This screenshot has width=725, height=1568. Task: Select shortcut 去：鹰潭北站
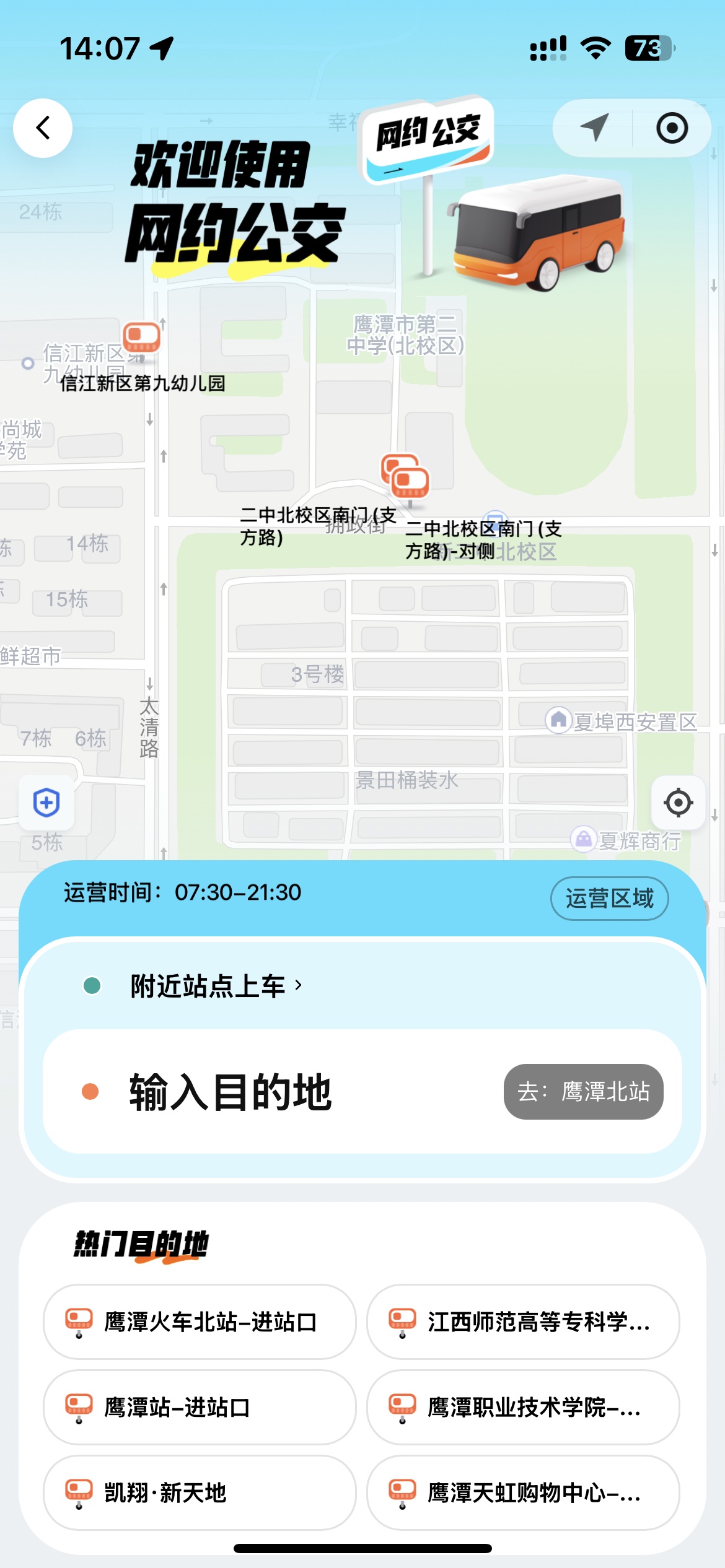click(x=583, y=1092)
